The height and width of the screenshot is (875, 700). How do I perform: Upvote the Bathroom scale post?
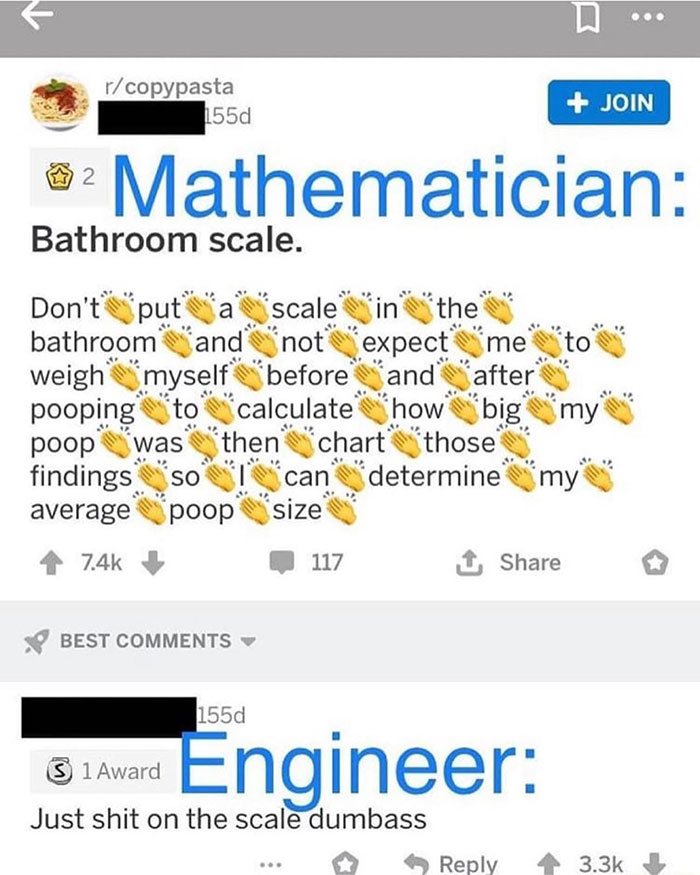tap(51, 562)
